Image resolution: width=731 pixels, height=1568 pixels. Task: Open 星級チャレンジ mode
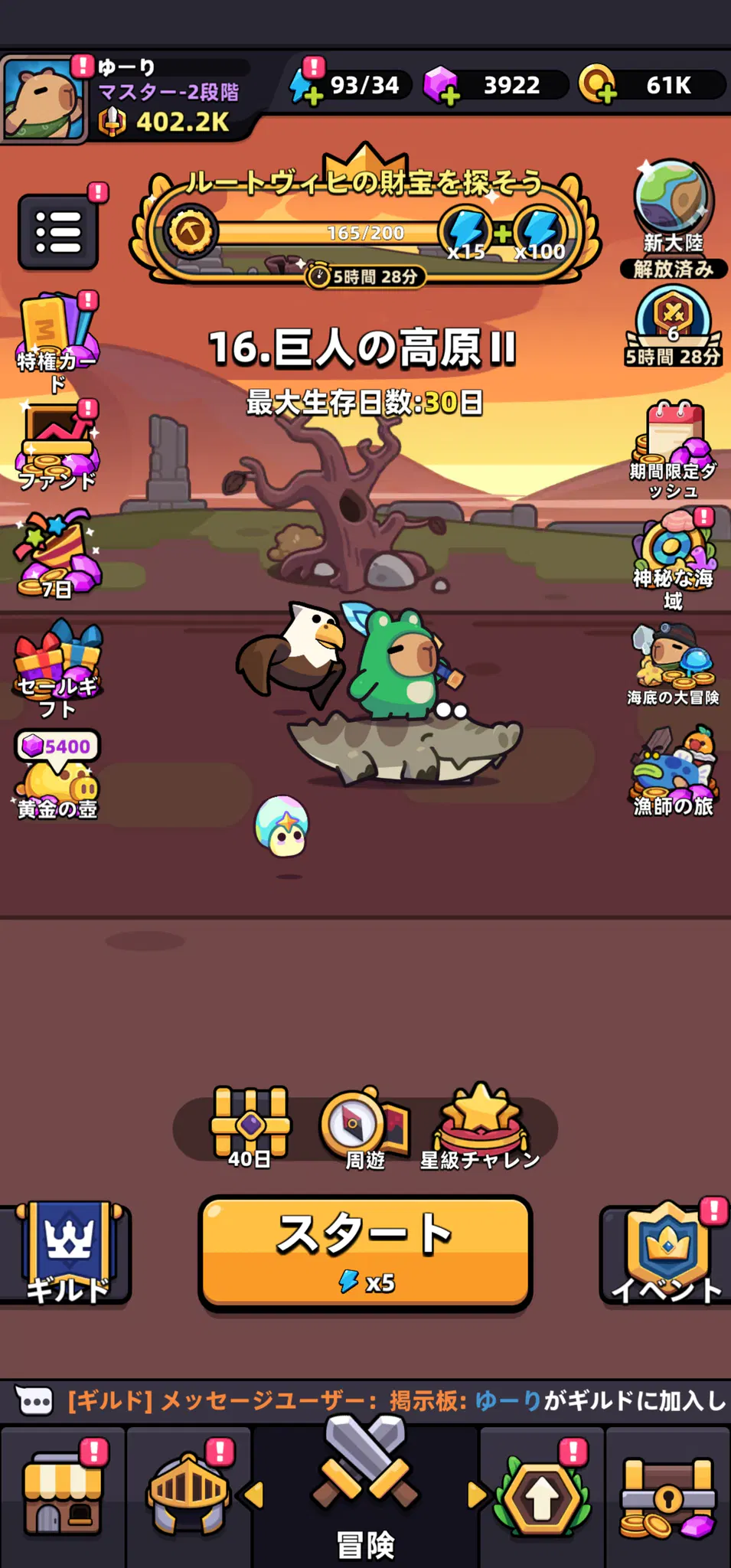click(x=480, y=1125)
